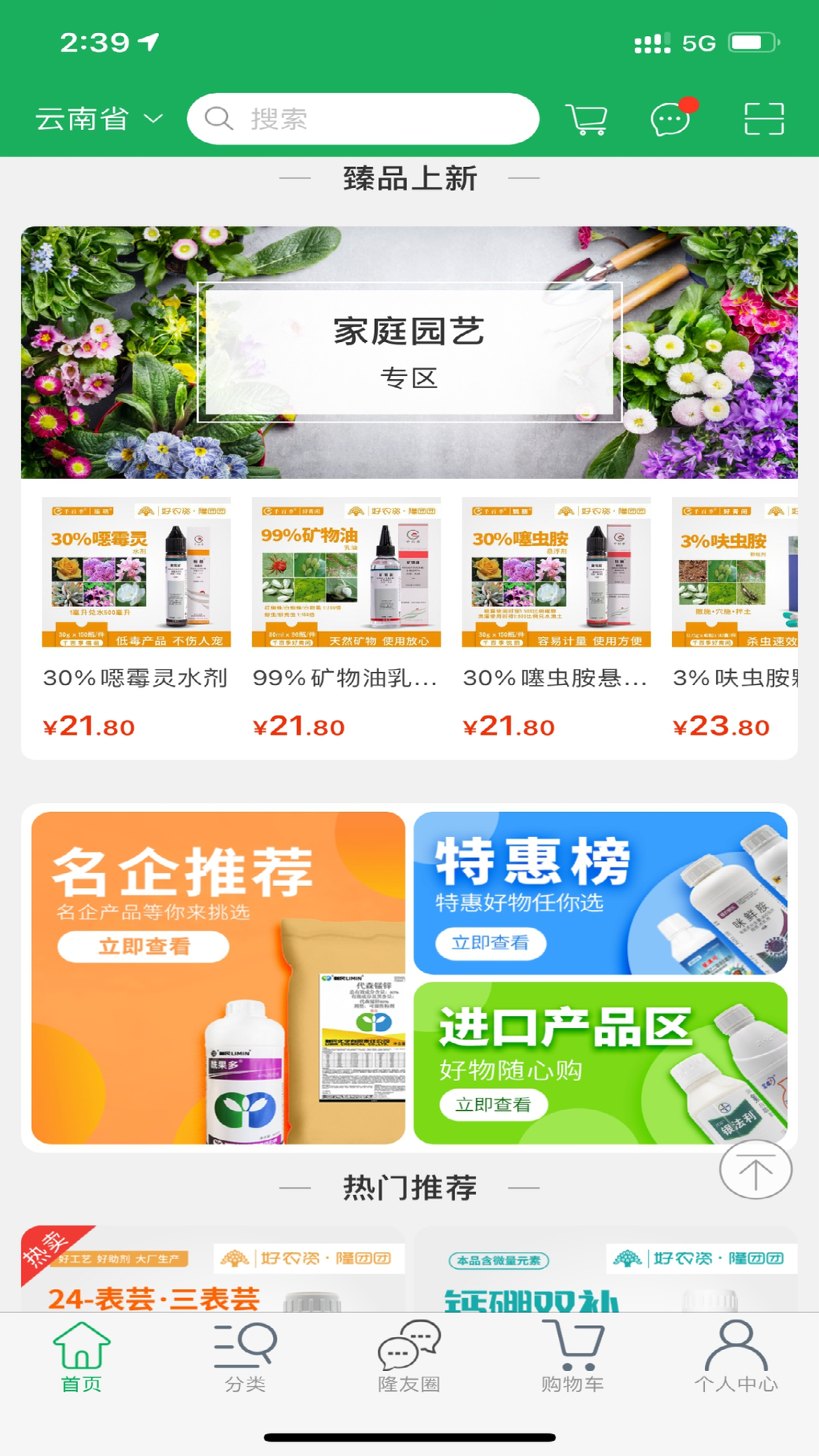Screen dimensions: 819x1456
Task: Open the shopping cart icon in header
Action: click(587, 119)
